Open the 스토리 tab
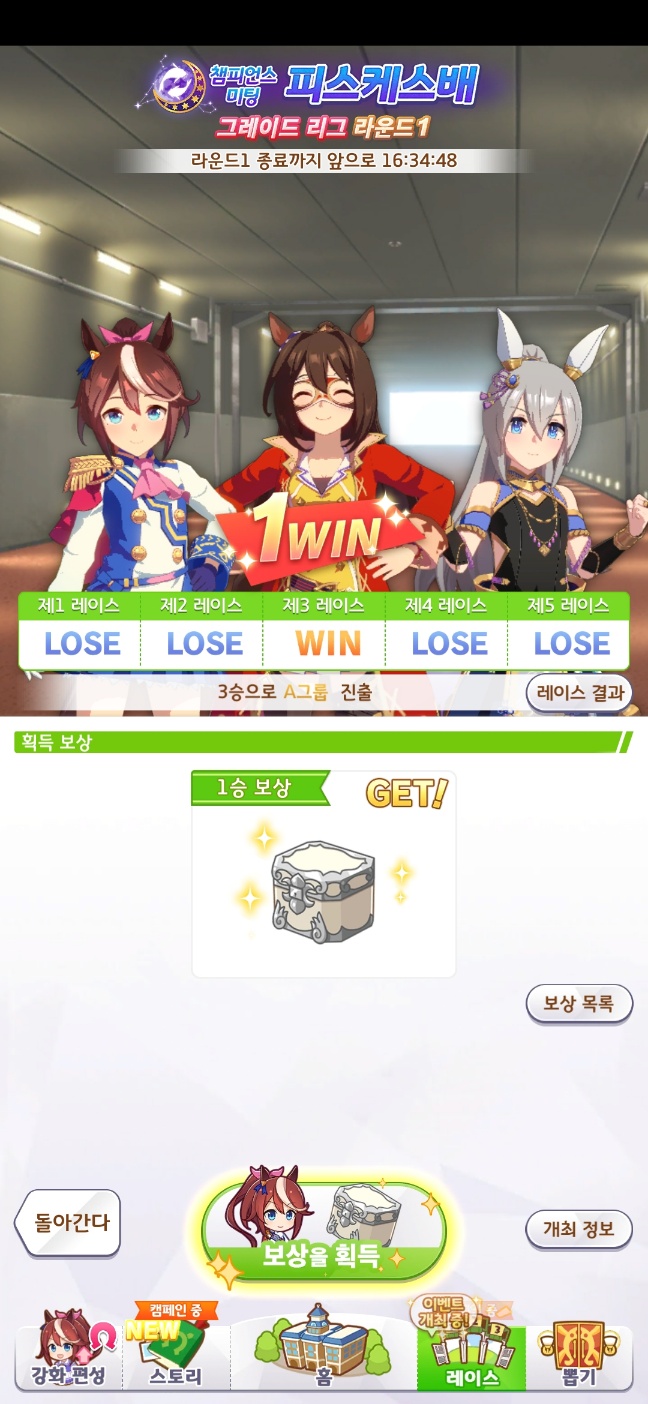Screen dimensions: 648x1404 (175, 1356)
